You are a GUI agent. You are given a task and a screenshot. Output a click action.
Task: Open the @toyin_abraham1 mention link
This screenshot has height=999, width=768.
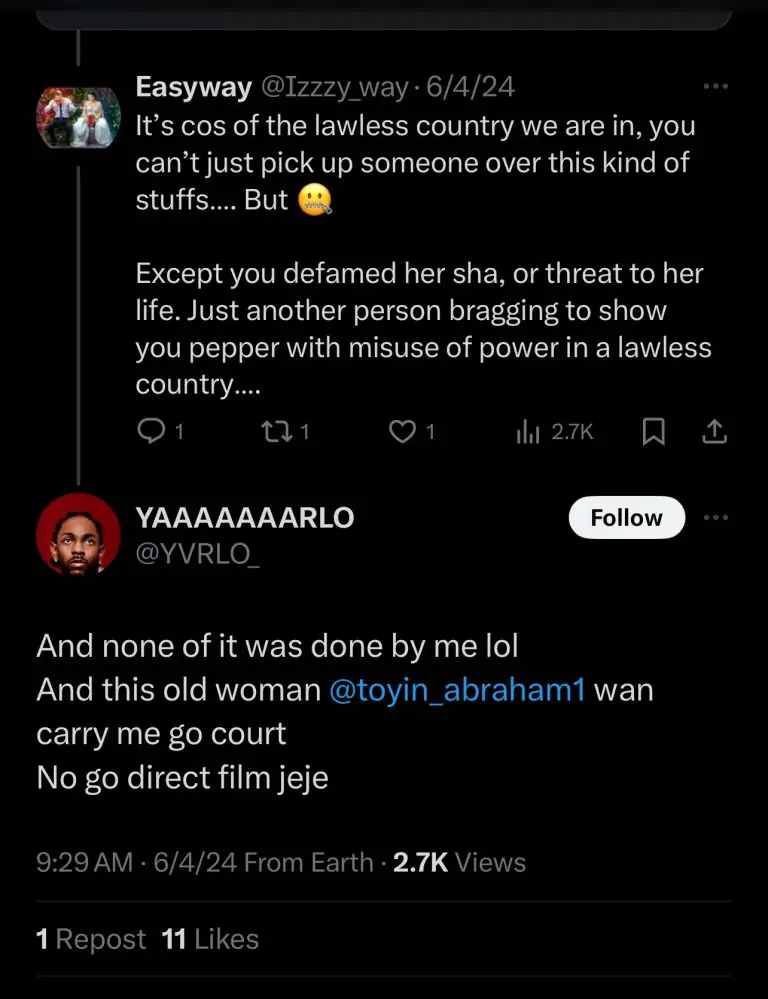(457, 690)
